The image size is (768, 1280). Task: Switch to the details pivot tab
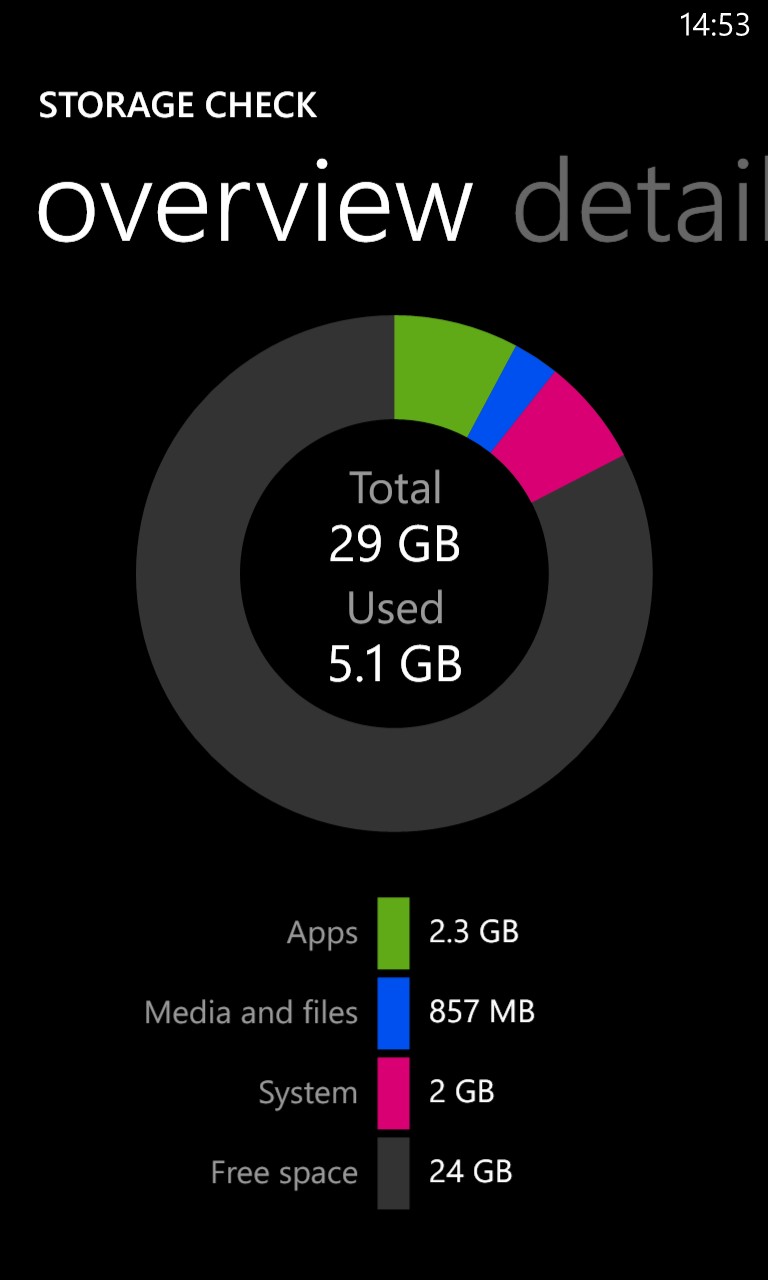(640, 200)
